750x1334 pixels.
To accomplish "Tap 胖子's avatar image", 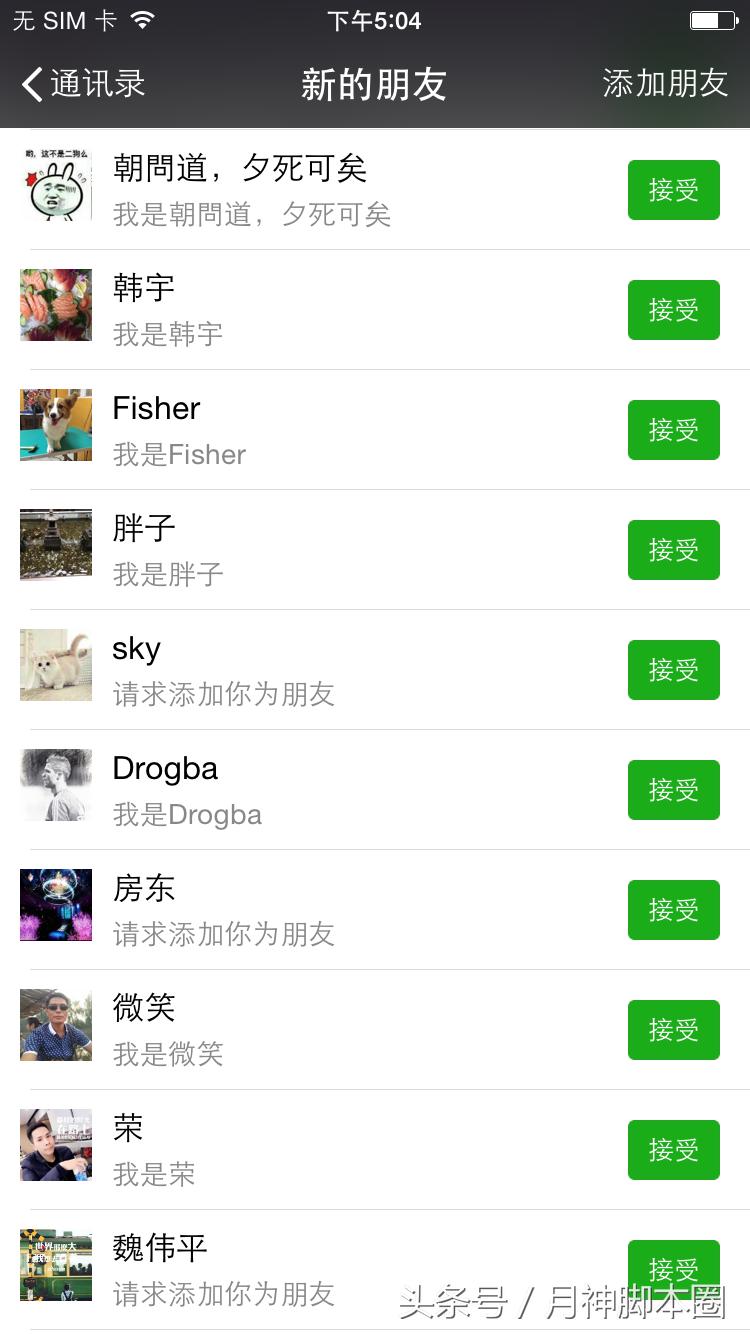I will [56, 546].
